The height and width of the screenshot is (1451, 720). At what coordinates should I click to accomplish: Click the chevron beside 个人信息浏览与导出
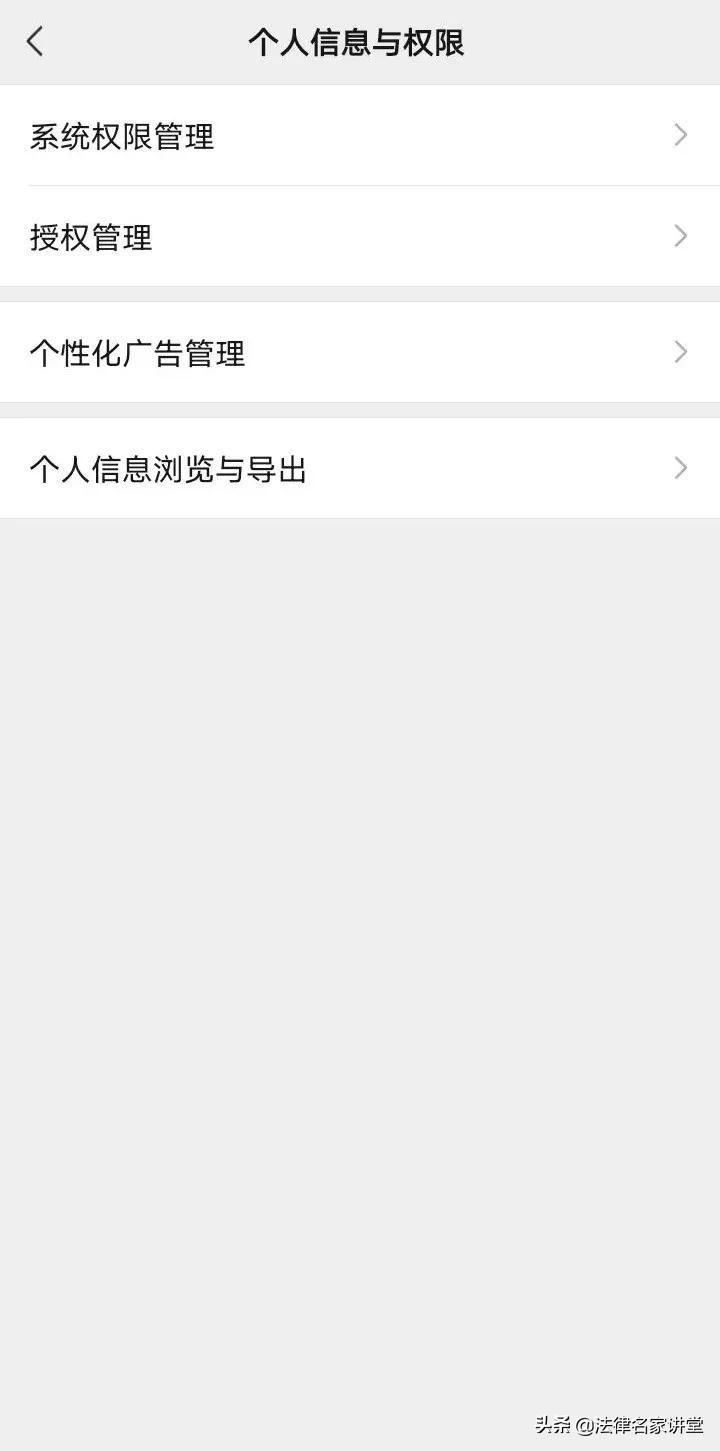[x=680, y=468]
